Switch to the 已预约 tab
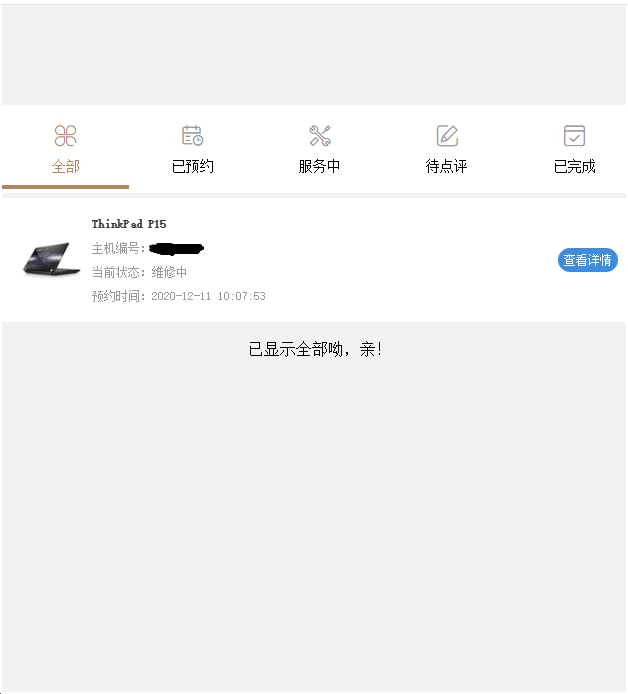The width and height of the screenshot is (628, 694). click(x=192, y=150)
